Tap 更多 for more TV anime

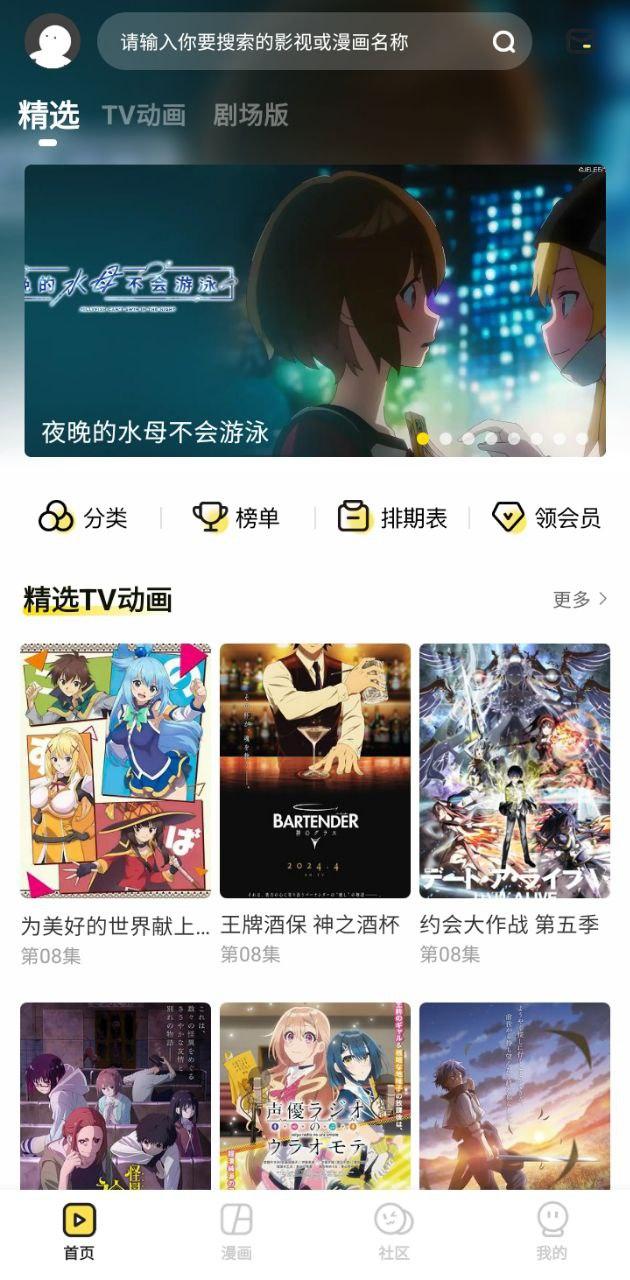pos(580,599)
